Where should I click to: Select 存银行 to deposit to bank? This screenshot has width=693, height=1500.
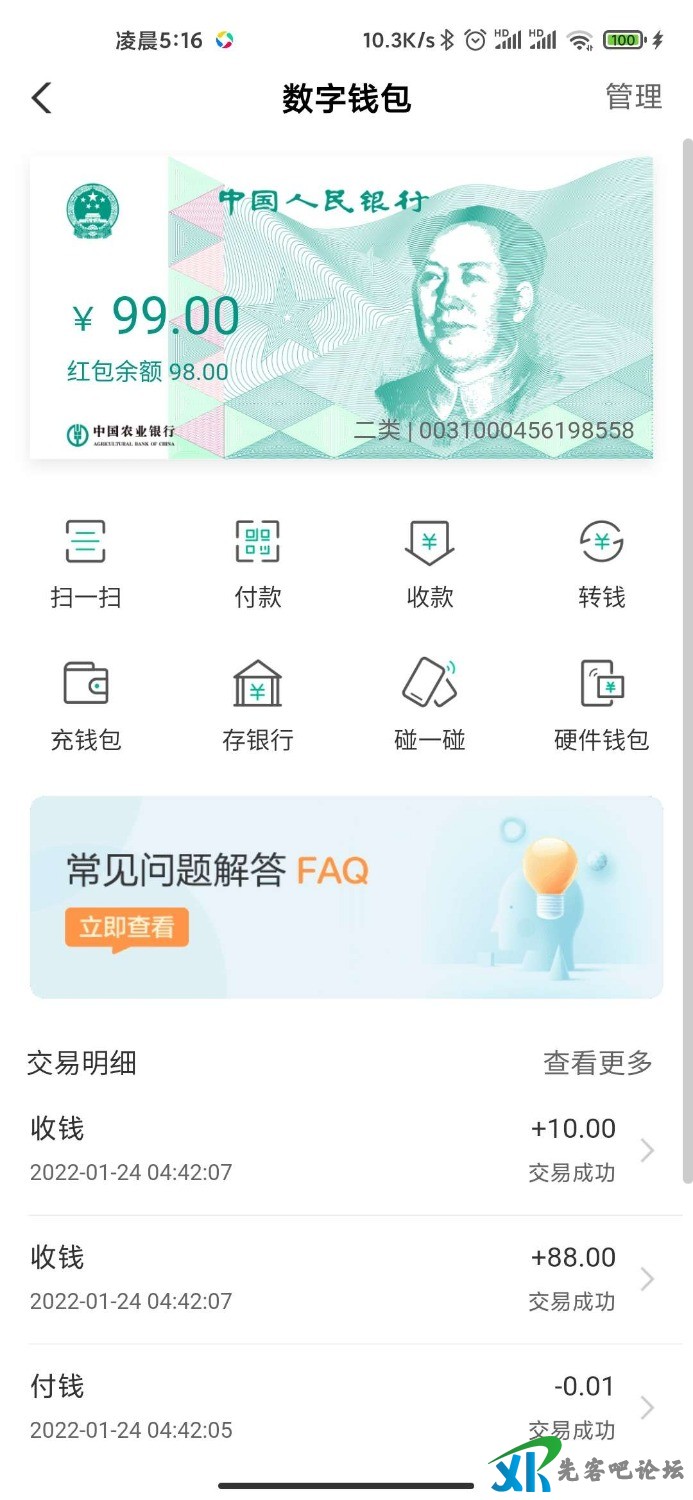coord(258,706)
